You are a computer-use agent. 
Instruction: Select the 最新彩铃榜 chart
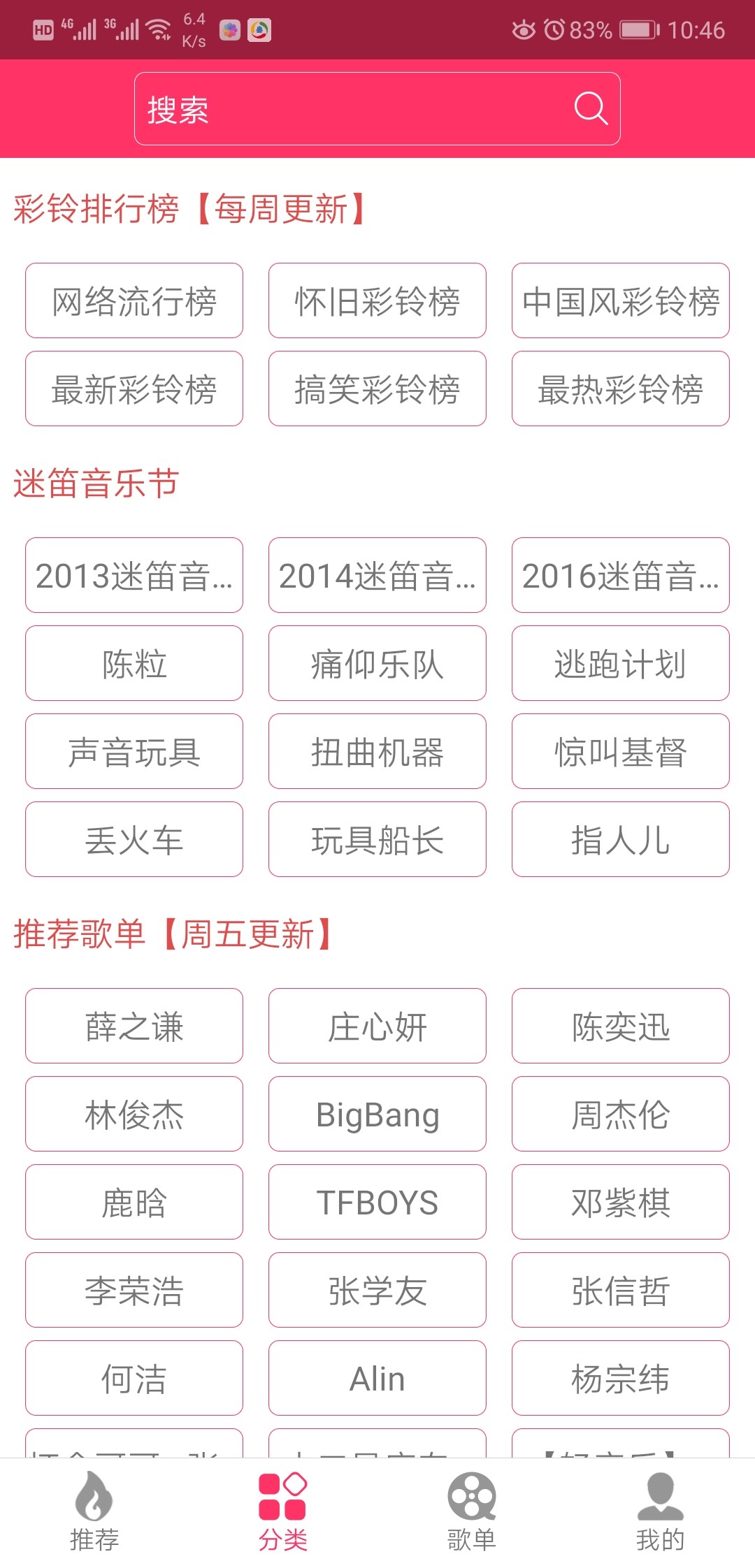[x=134, y=389]
